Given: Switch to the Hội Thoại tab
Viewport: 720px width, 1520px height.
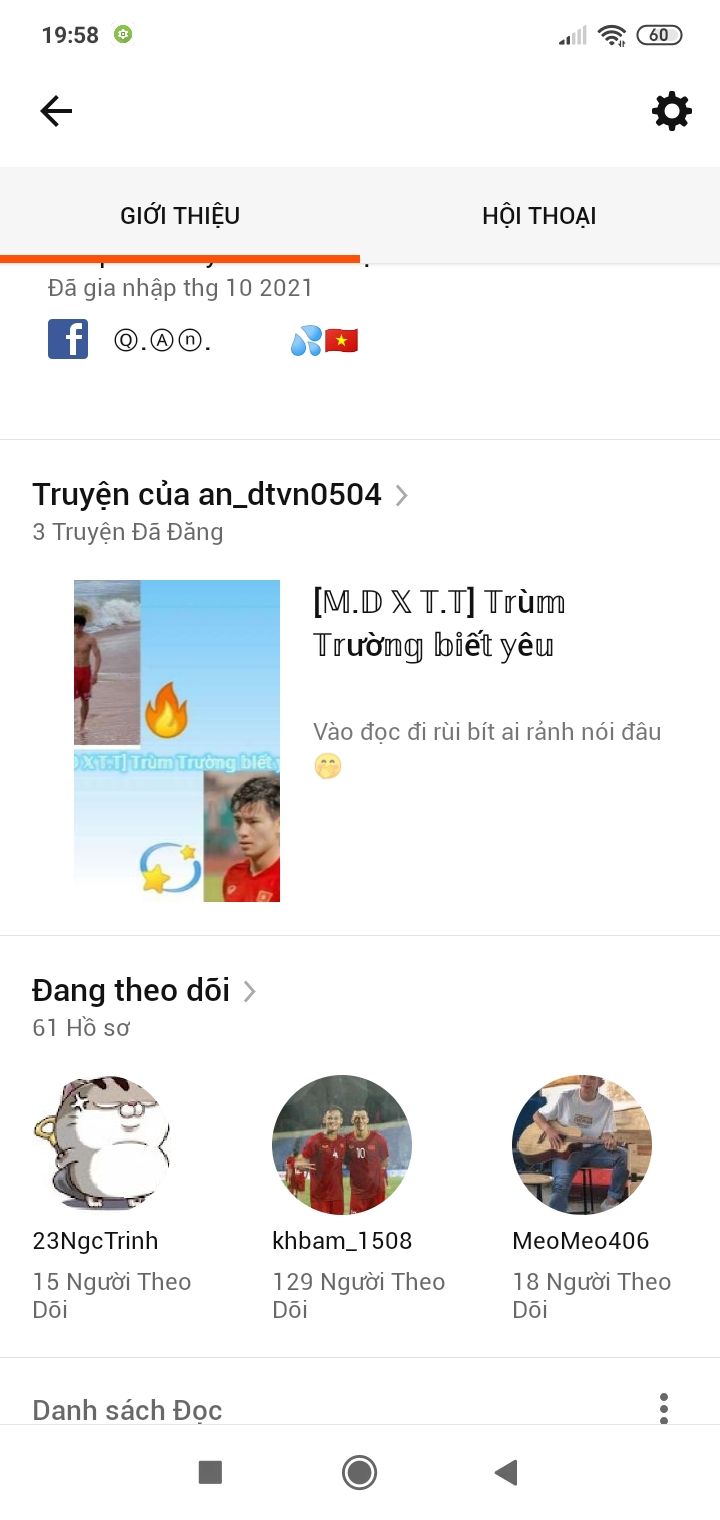Looking at the screenshot, I should pyautogui.click(x=539, y=216).
